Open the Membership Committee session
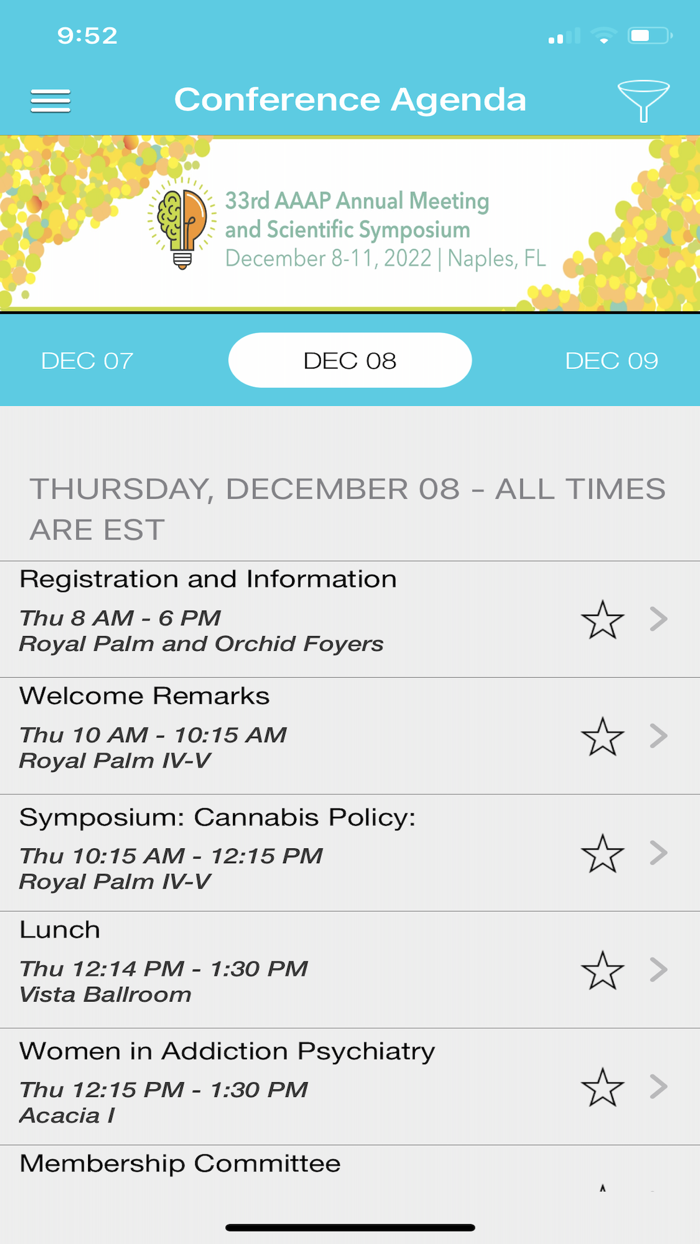 click(x=350, y=1168)
